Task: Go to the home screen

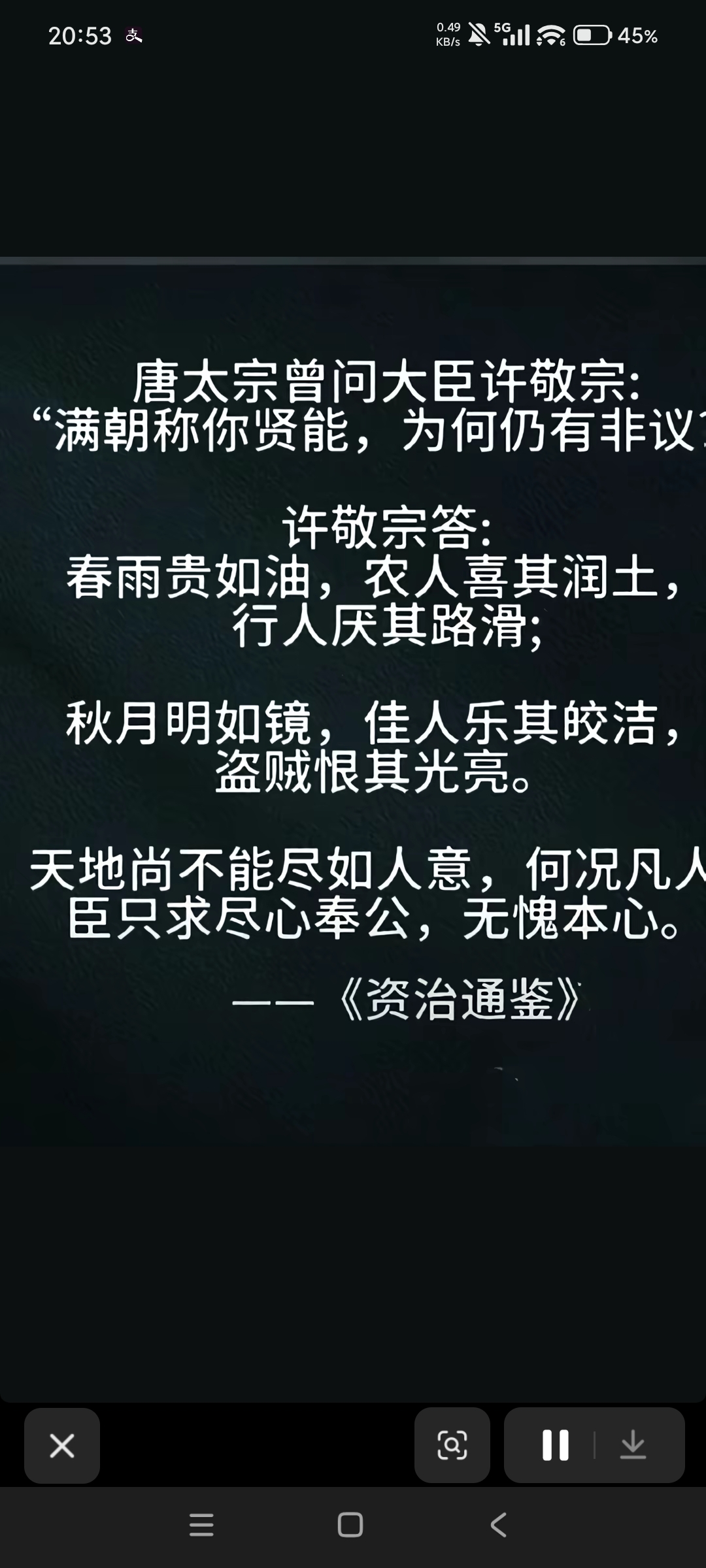Action: click(350, 1526)
